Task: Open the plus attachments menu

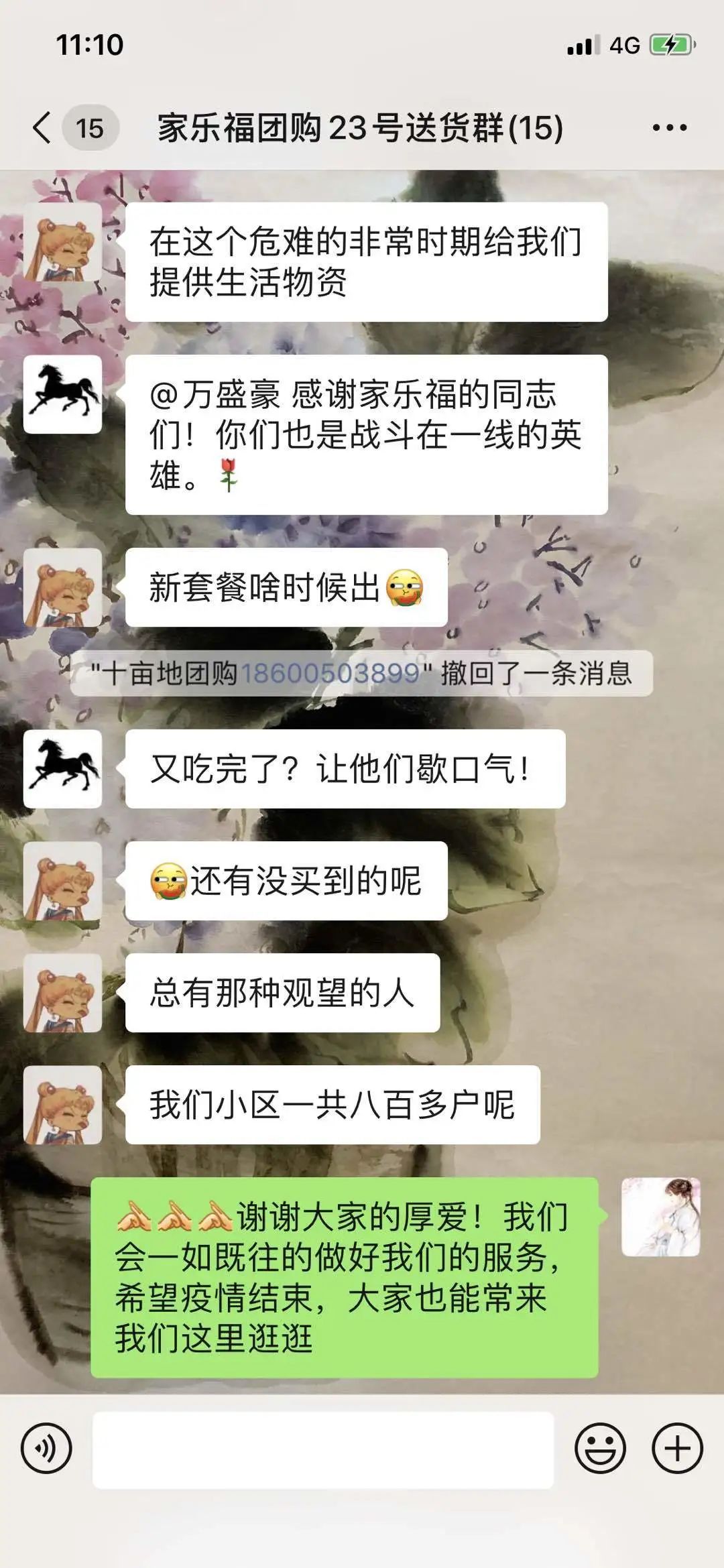Action: [677, 1447]
